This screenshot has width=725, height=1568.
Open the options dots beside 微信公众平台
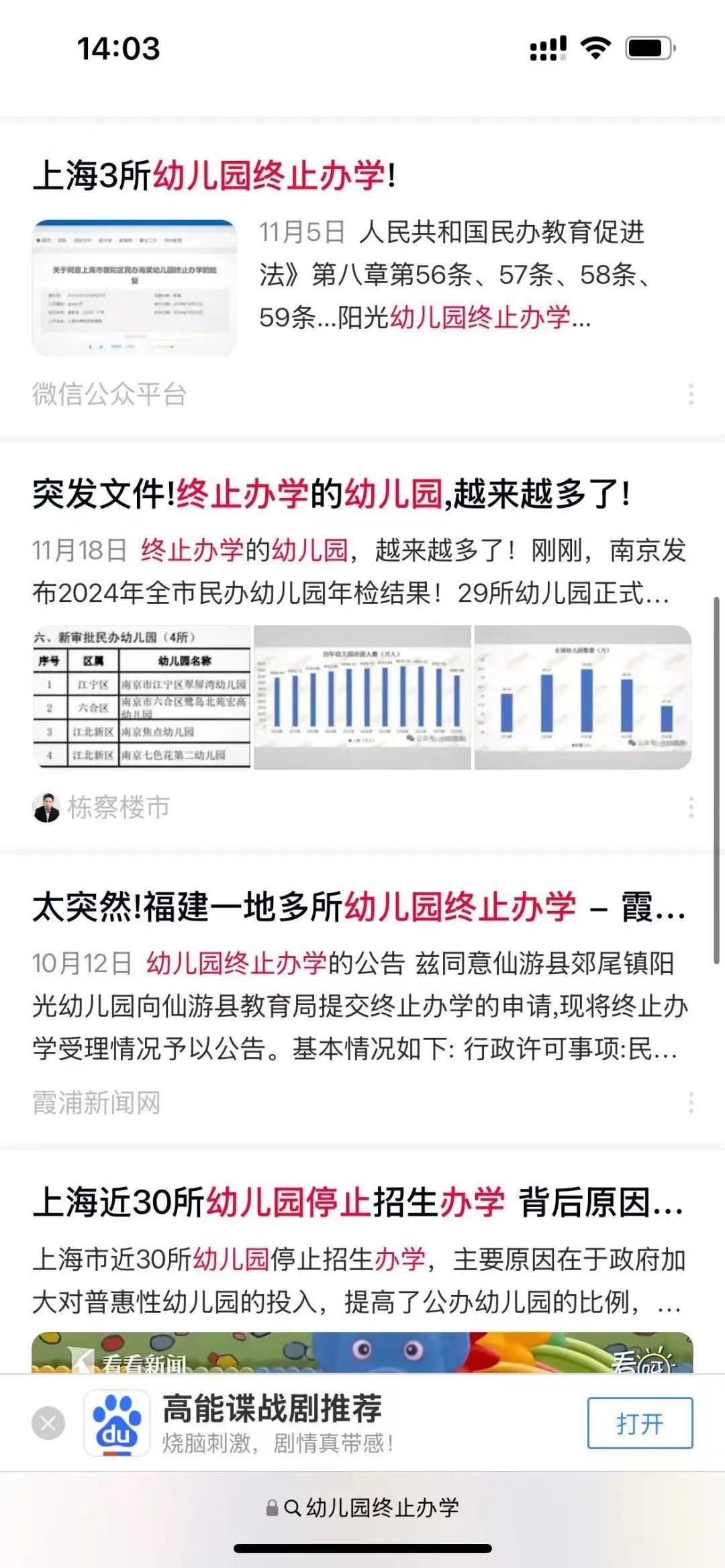[691, 394]
